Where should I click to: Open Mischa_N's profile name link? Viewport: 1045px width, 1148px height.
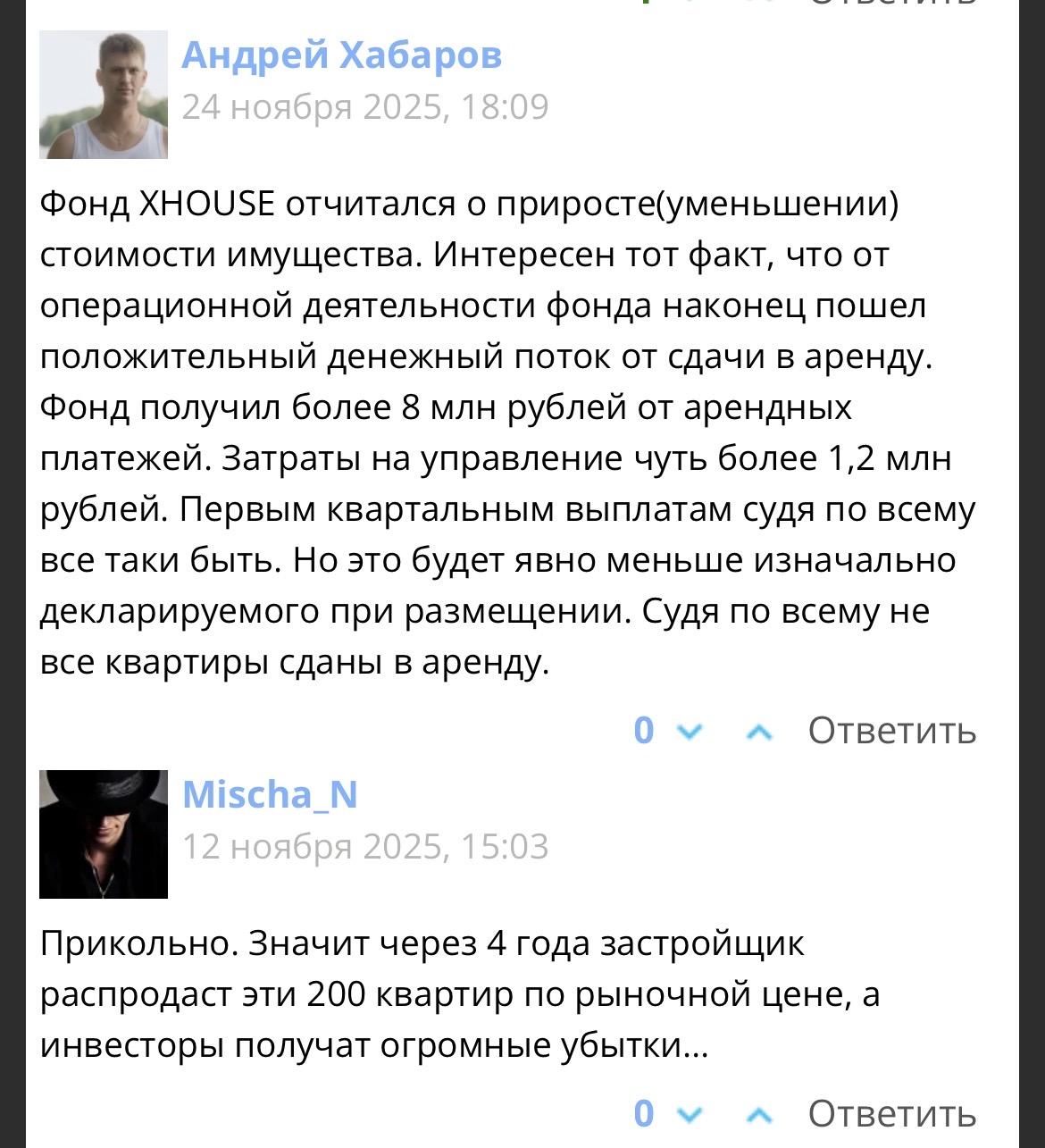tap(270, 794)
